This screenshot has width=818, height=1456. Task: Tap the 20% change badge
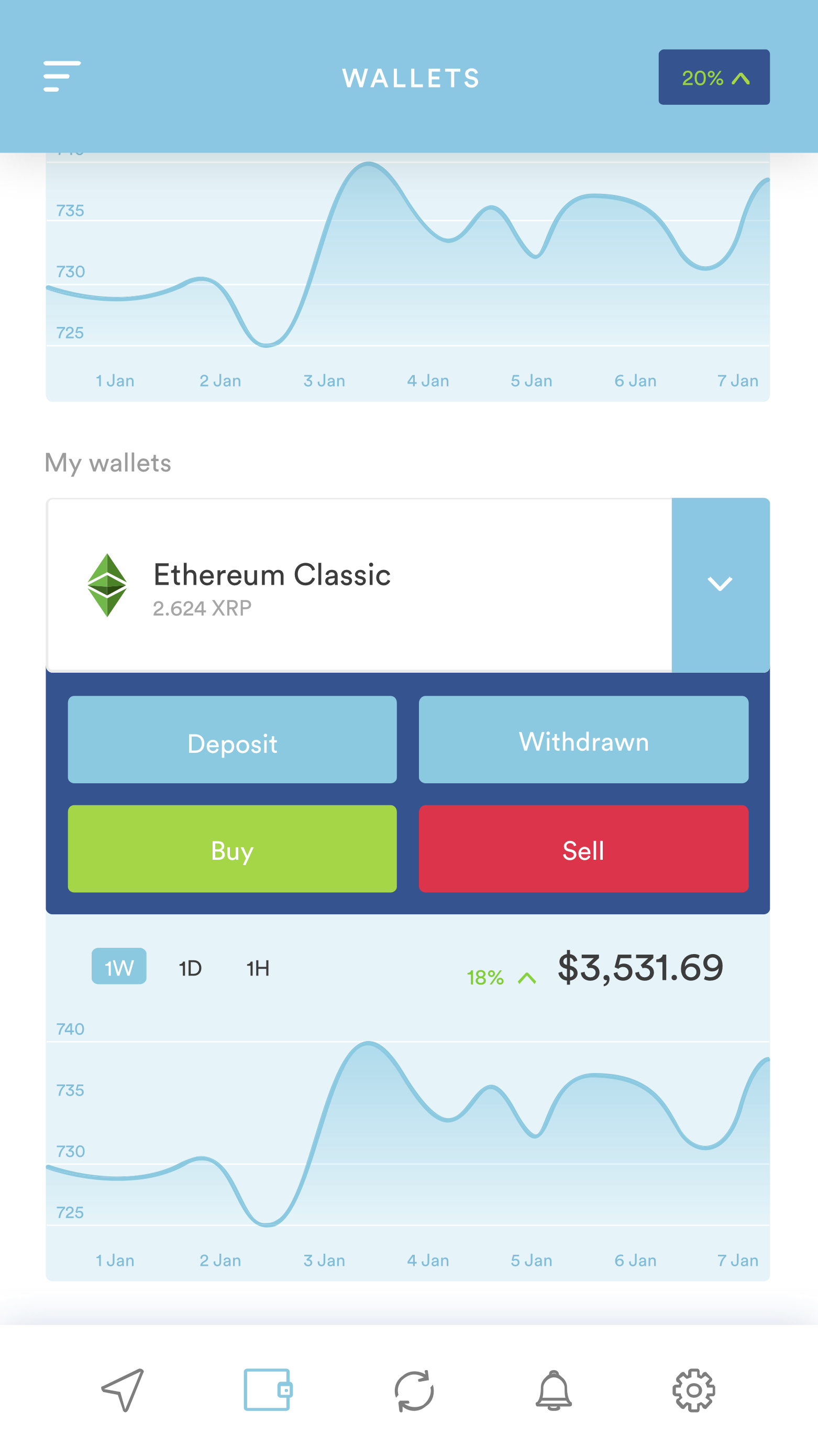pos(714,77)
